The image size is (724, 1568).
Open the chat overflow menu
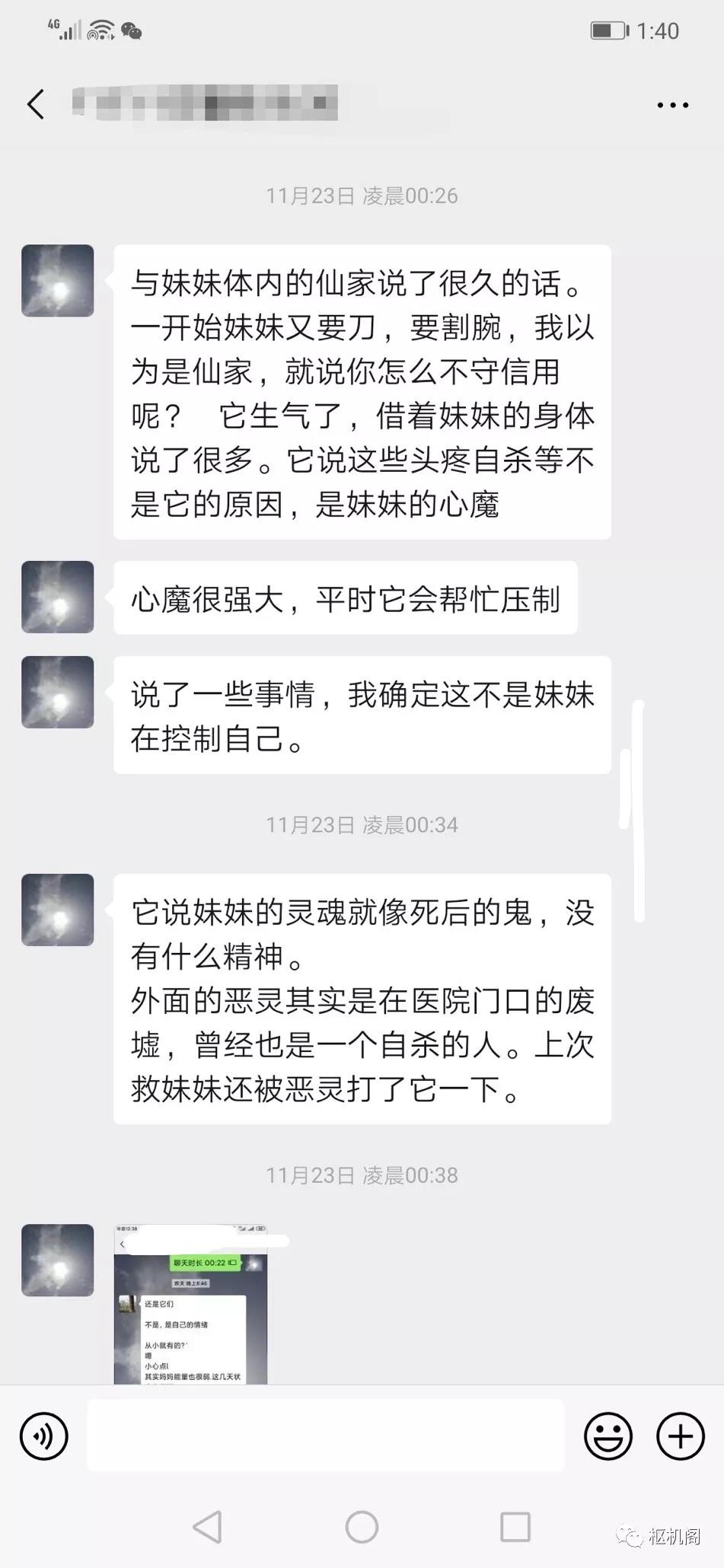pyautogui.click(x=672, y=105)
